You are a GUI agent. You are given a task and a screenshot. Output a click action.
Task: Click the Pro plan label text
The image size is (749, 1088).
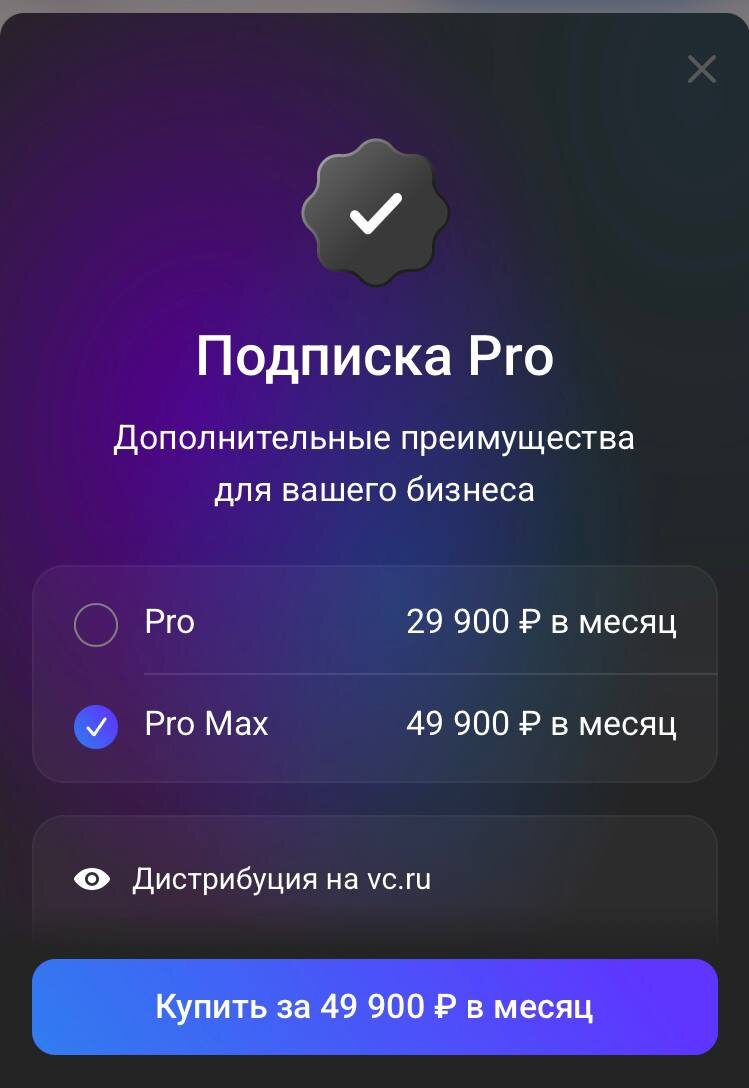(167, 621)
